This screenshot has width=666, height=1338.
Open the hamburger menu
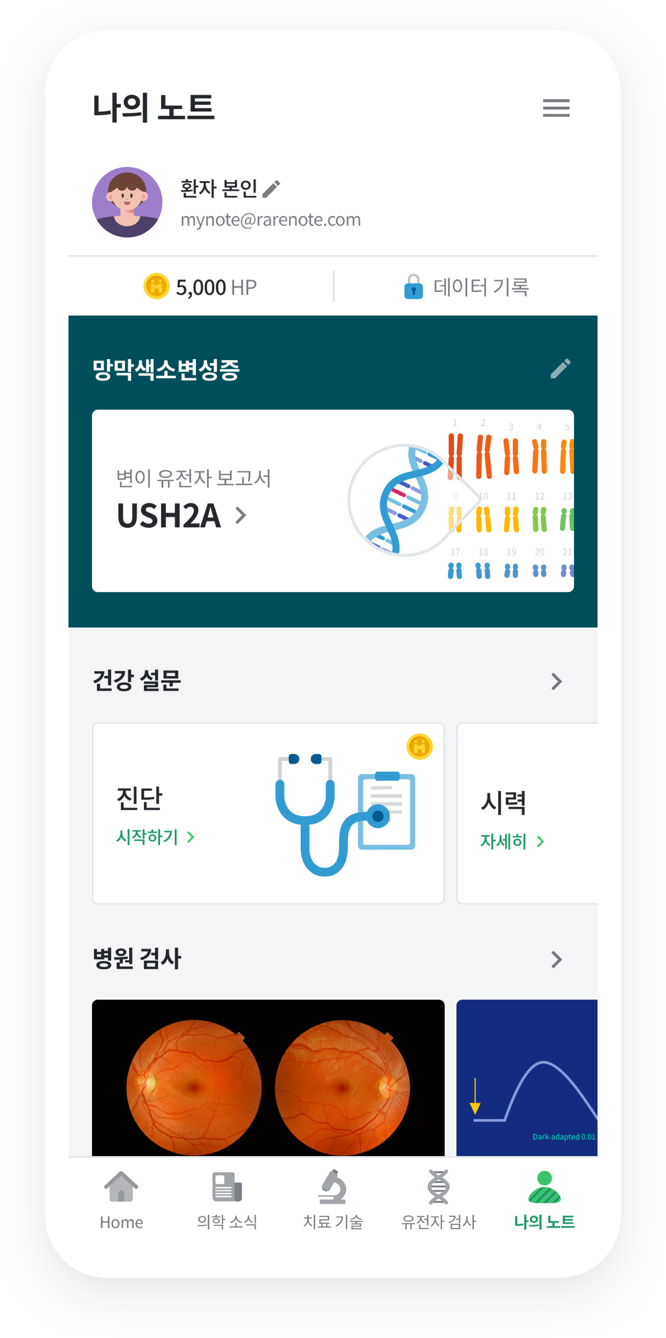(556, 108)
